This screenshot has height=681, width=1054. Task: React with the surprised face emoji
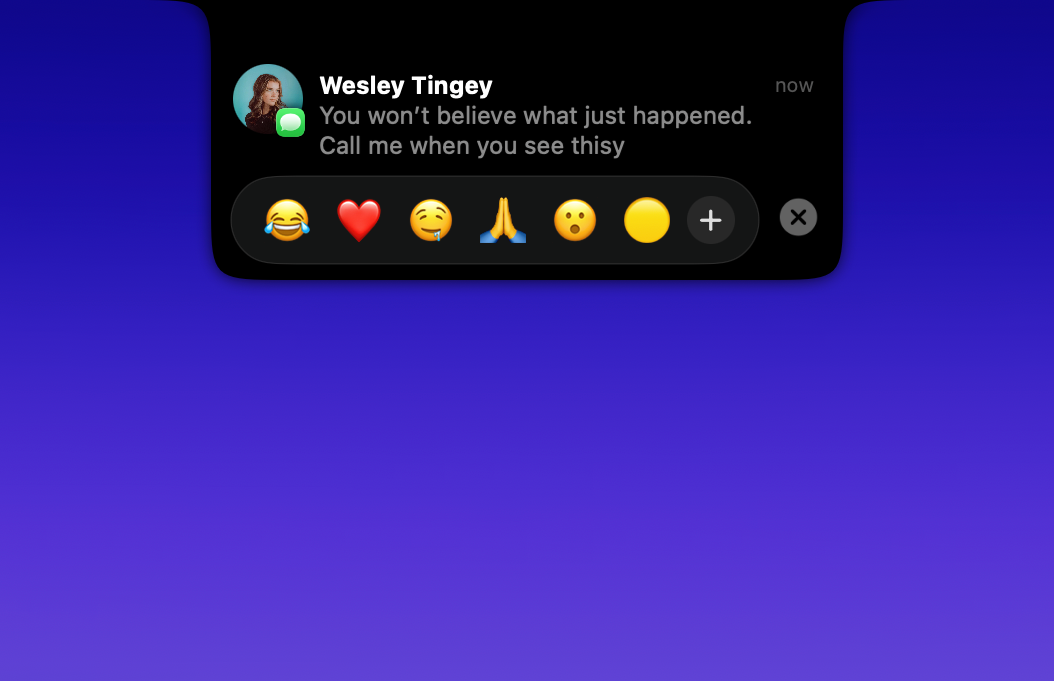tap(575, 220)
